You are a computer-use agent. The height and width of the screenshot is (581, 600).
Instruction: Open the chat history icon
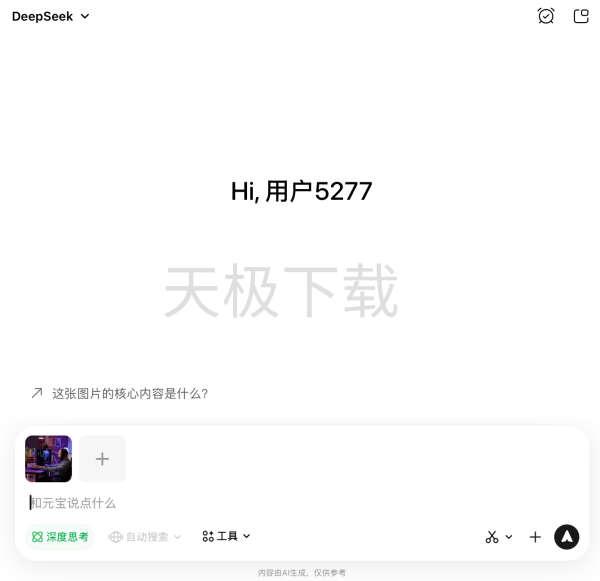pyautogui.click(x=546, y=16)
